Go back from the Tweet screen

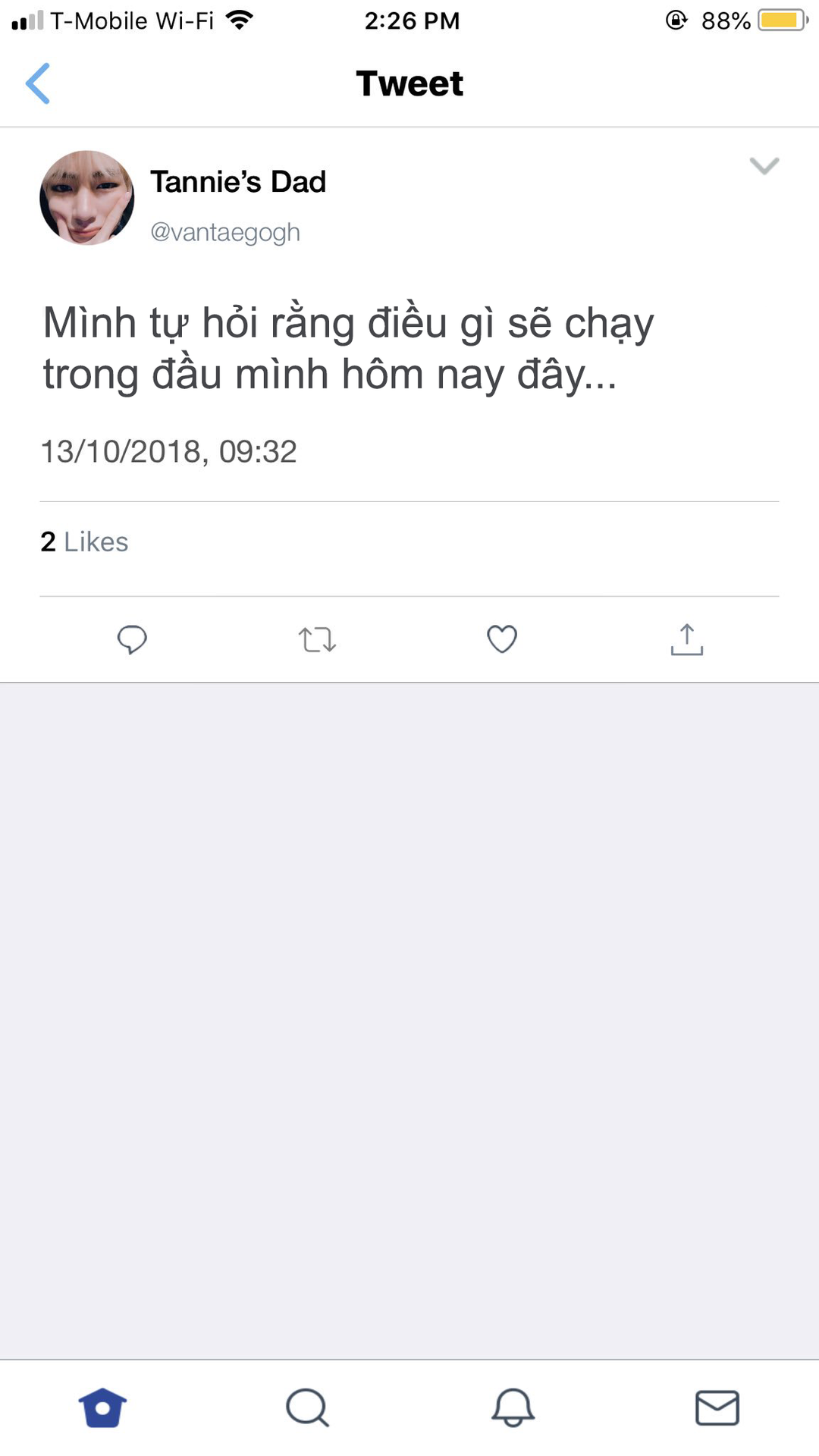pos(38,83)
